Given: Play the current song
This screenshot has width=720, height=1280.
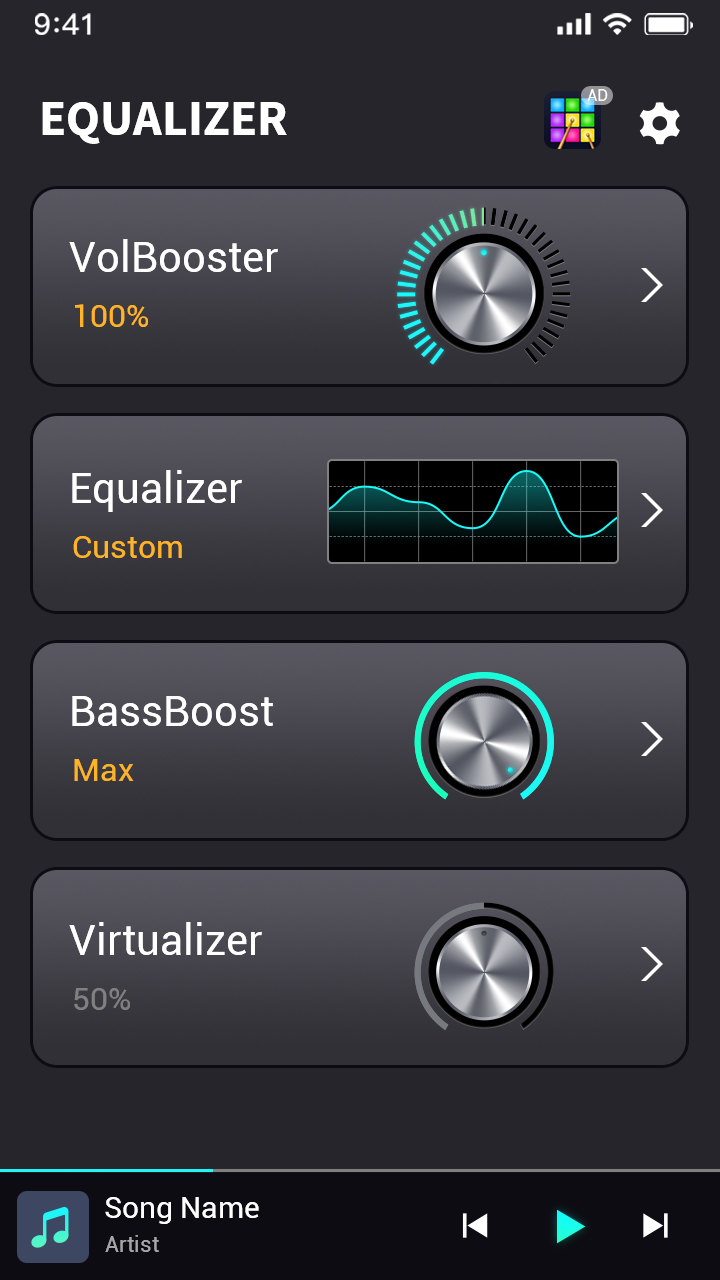Looking at the screenshot, I should [x=571, y=1226].
